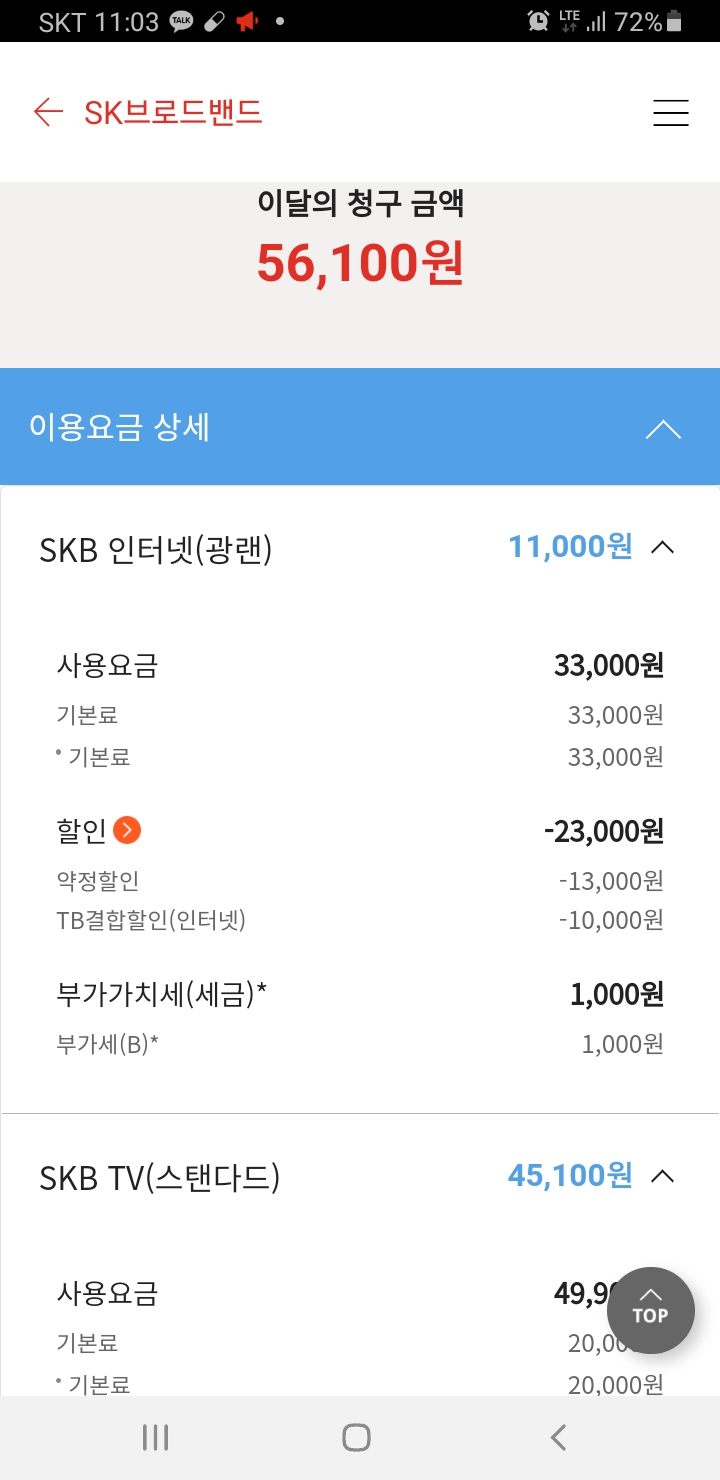Collapse the SKB TV(스탠다드) details
The height and width of the screenshot is (1480, 720).
(x=662, y=1176)
